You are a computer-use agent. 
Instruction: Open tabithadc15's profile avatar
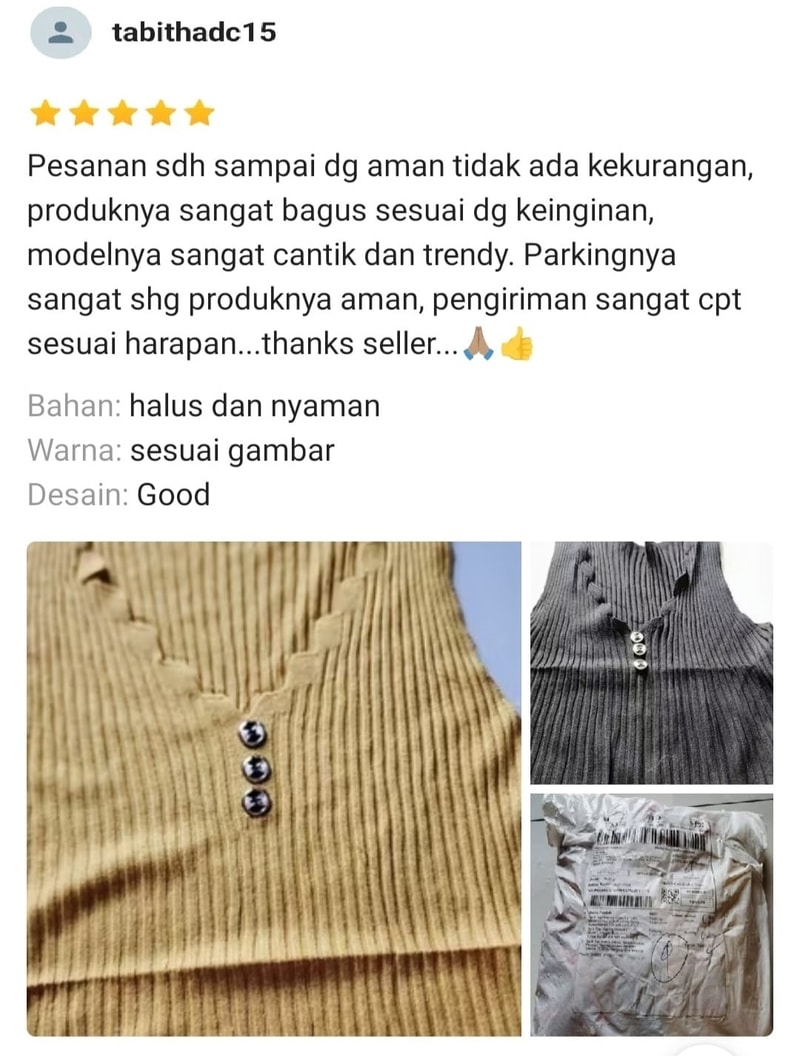coord(61,32)
